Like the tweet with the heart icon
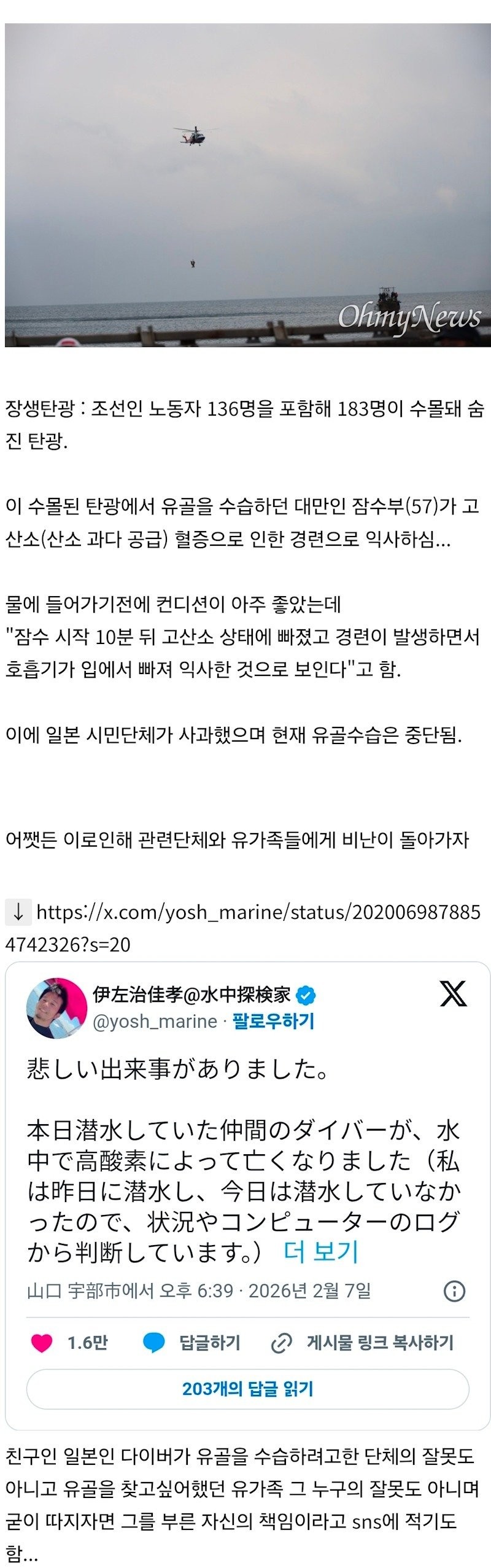 (x=42, y=1343)
